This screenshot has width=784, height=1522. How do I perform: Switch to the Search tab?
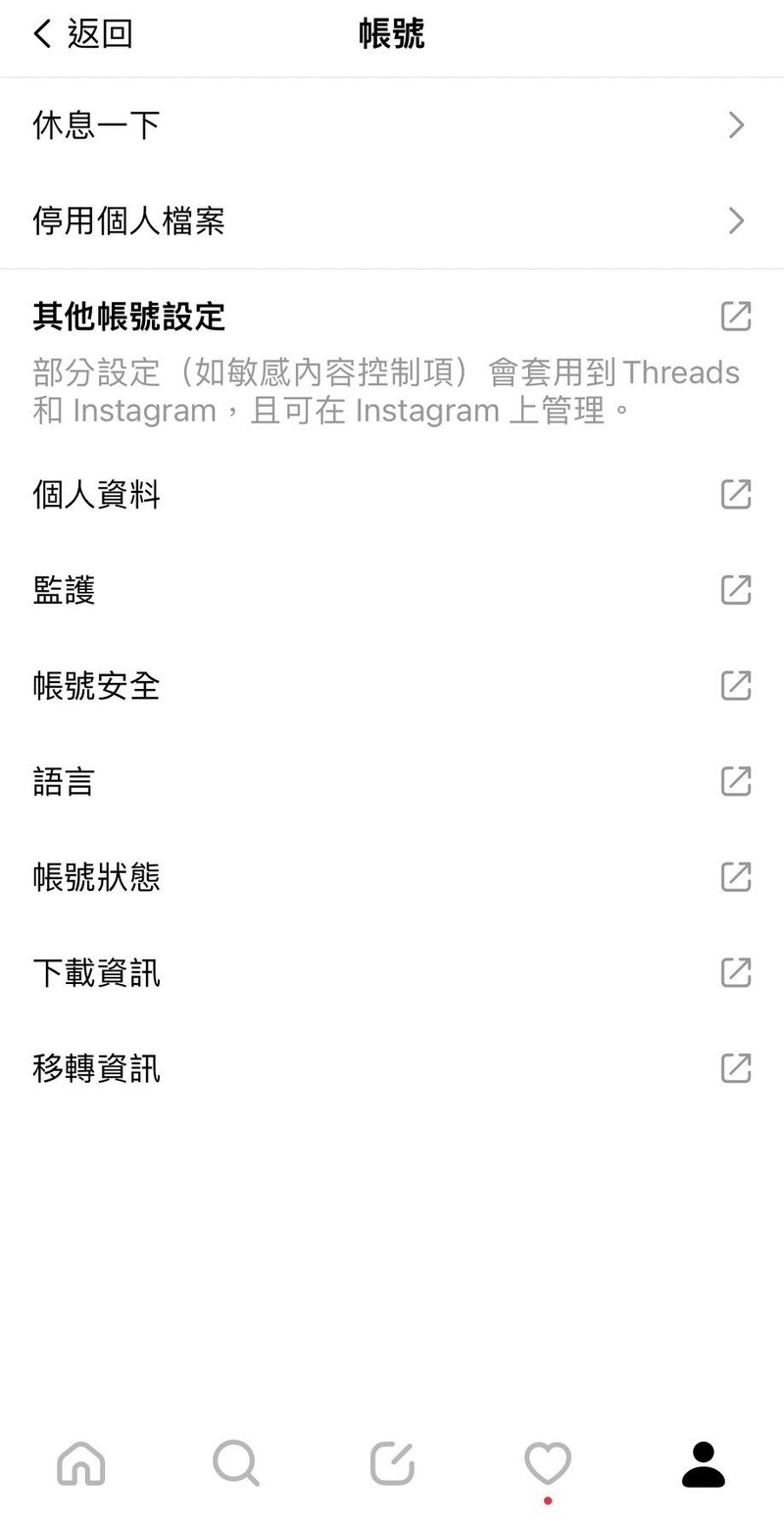[x=235, y=1464]
